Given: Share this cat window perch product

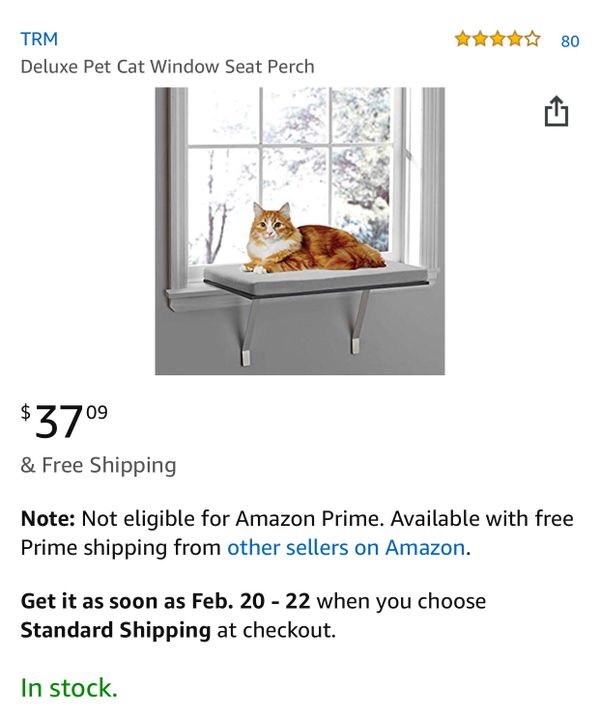Looking at the screenshot, I should click(556, 112).
